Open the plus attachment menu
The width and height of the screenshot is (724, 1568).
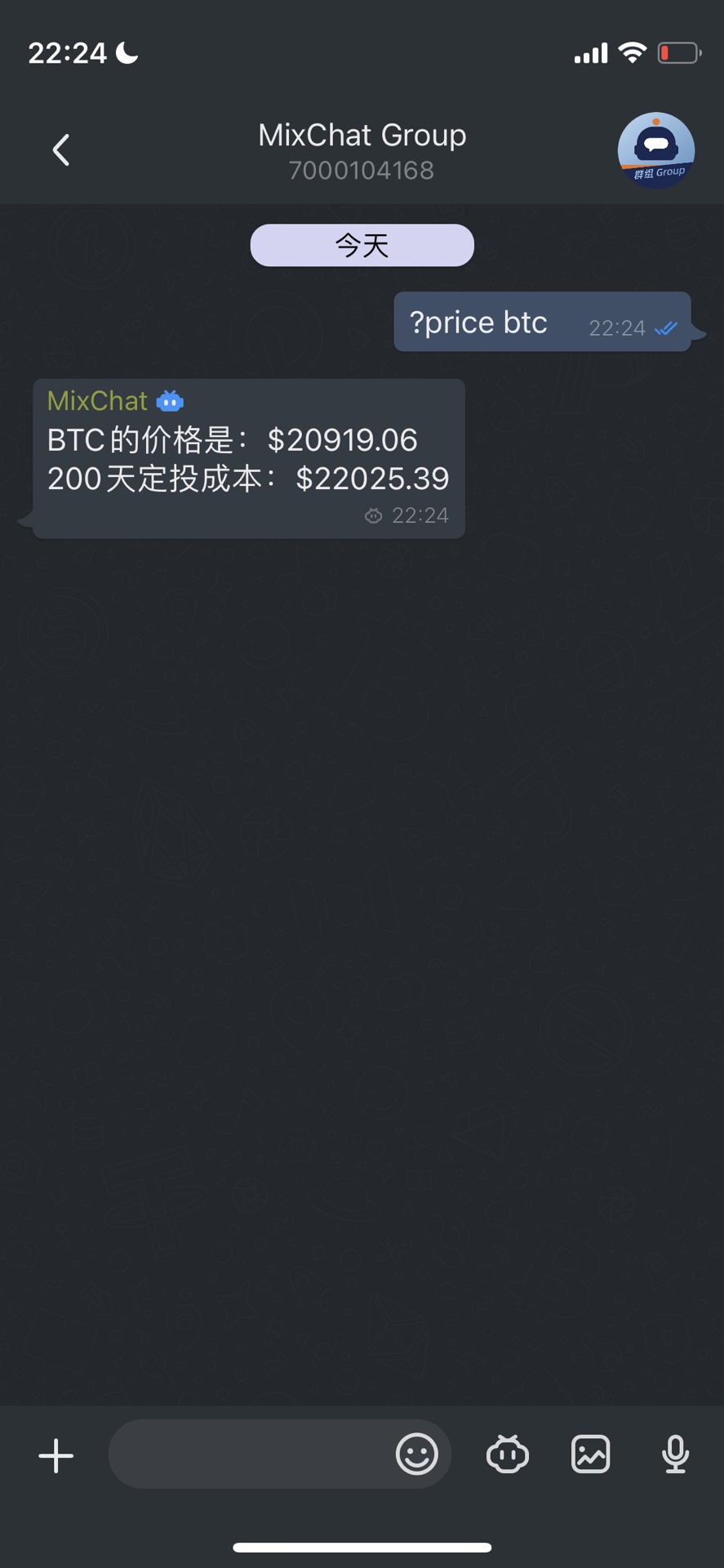(x=56, y=1455)
